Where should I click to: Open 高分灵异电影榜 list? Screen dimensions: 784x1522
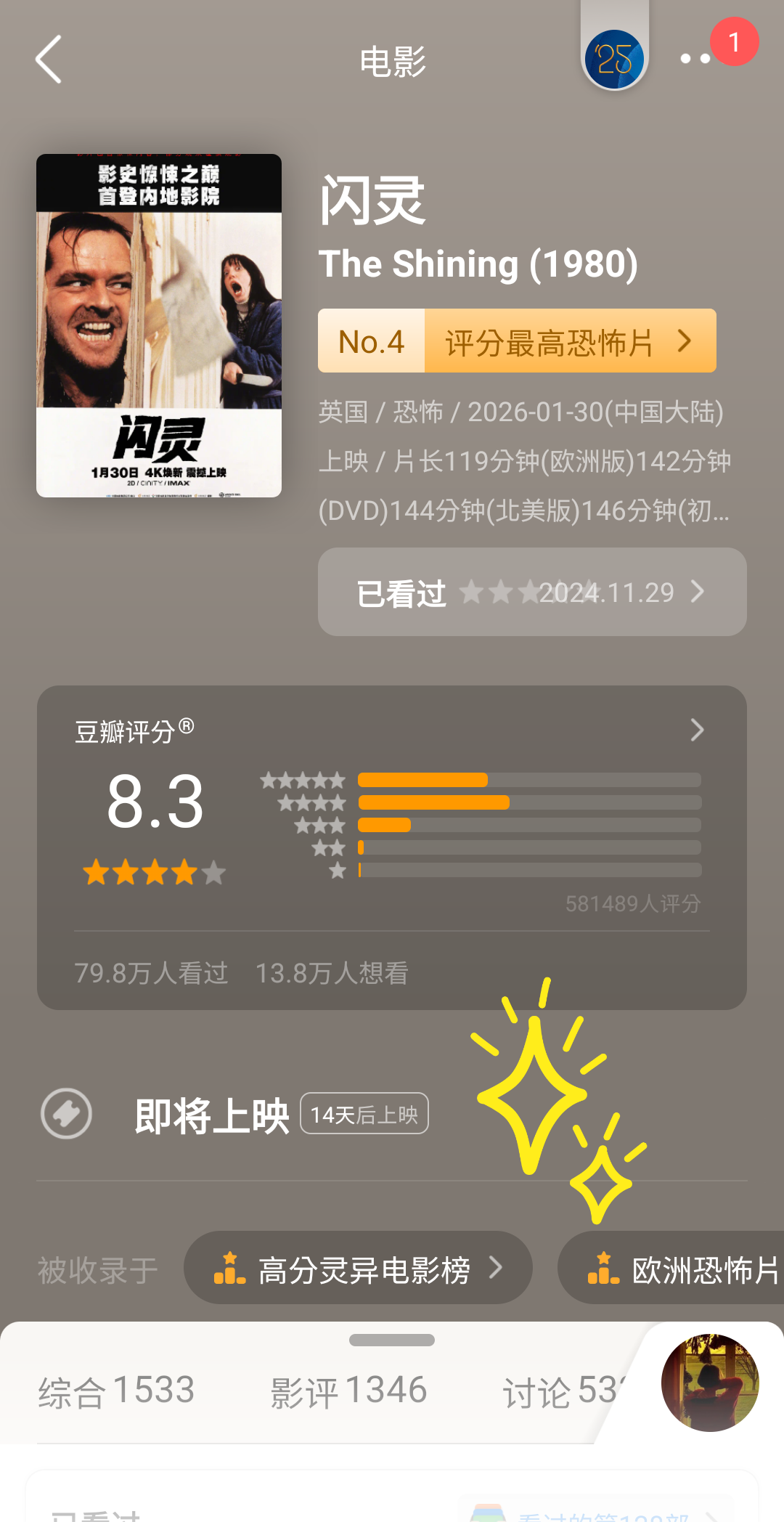click(358, 1269)
